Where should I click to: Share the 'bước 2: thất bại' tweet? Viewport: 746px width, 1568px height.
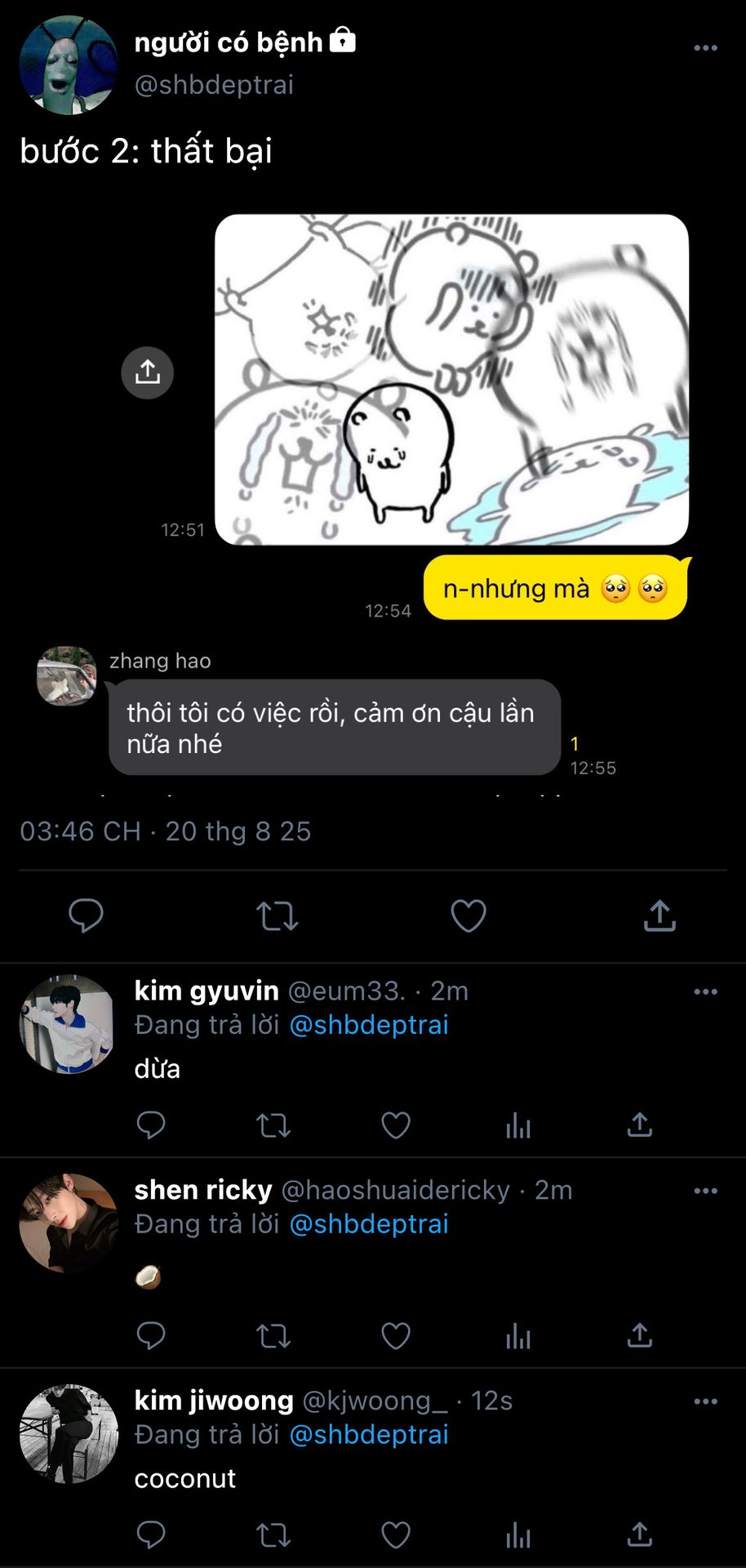[x=659, y=915]
